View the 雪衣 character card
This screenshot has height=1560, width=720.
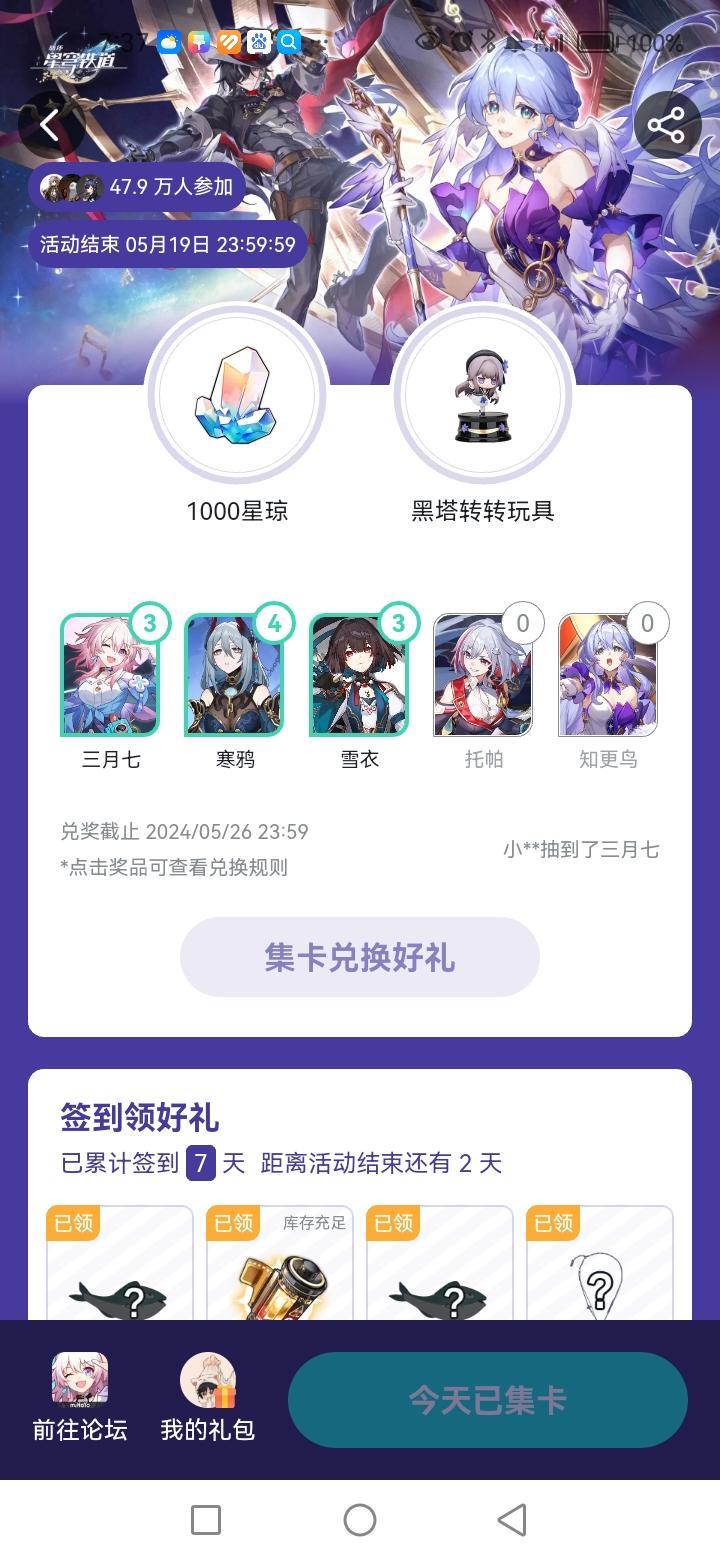pos(357,673)
